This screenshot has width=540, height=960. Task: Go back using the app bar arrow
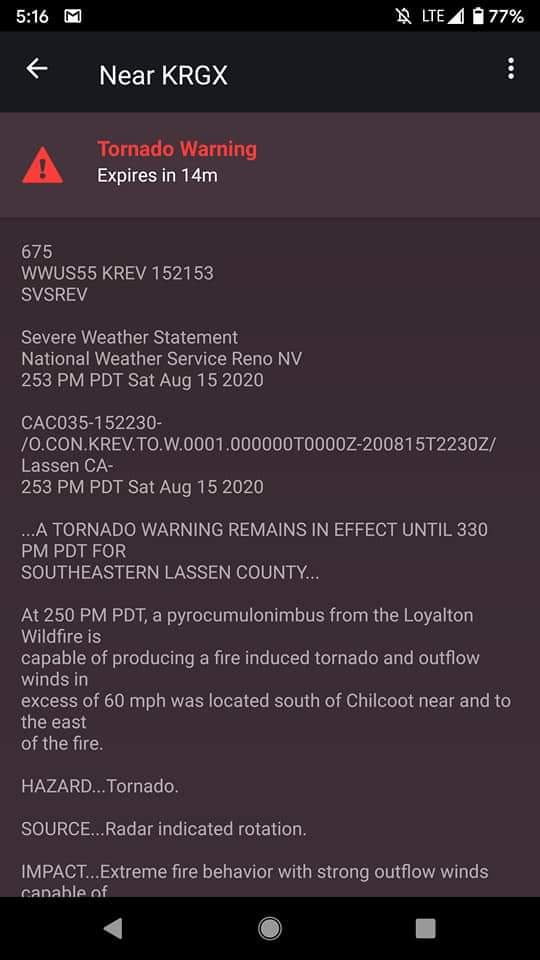pos(37,69)
